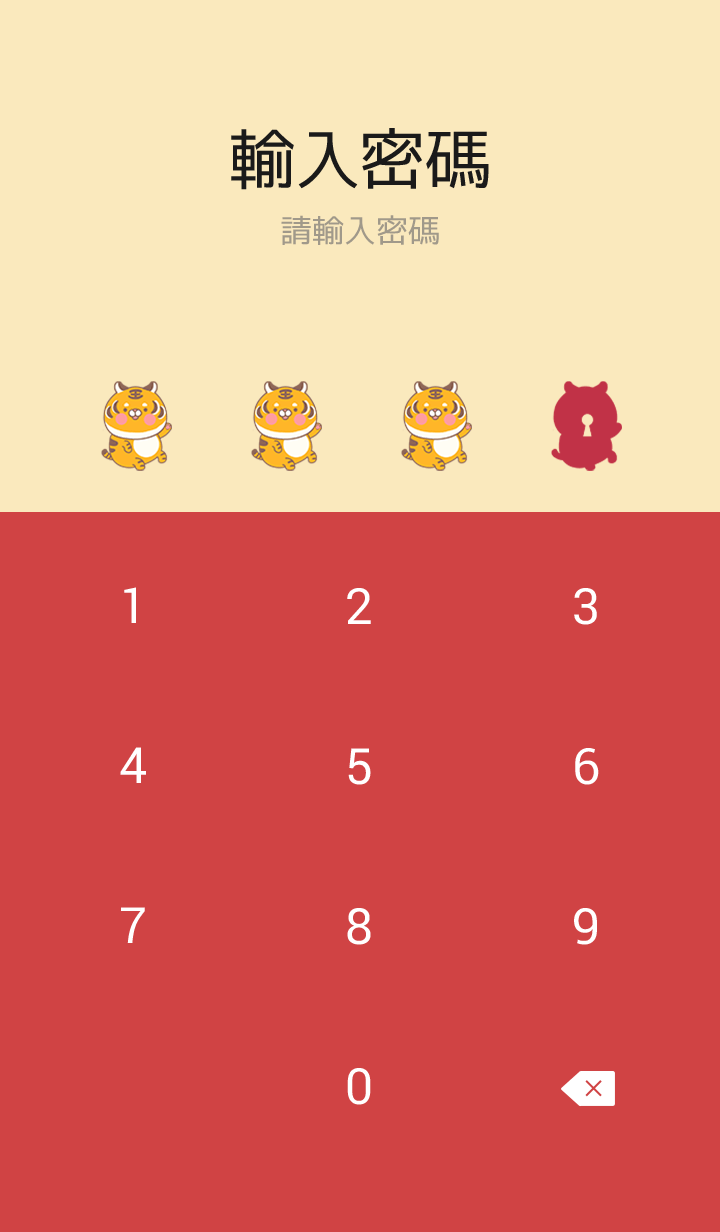Select digit 3 on the keypad
Image resolution: width=720 pixels, height=1232 pixels.
pyautogui.click(x=586, y=607)
